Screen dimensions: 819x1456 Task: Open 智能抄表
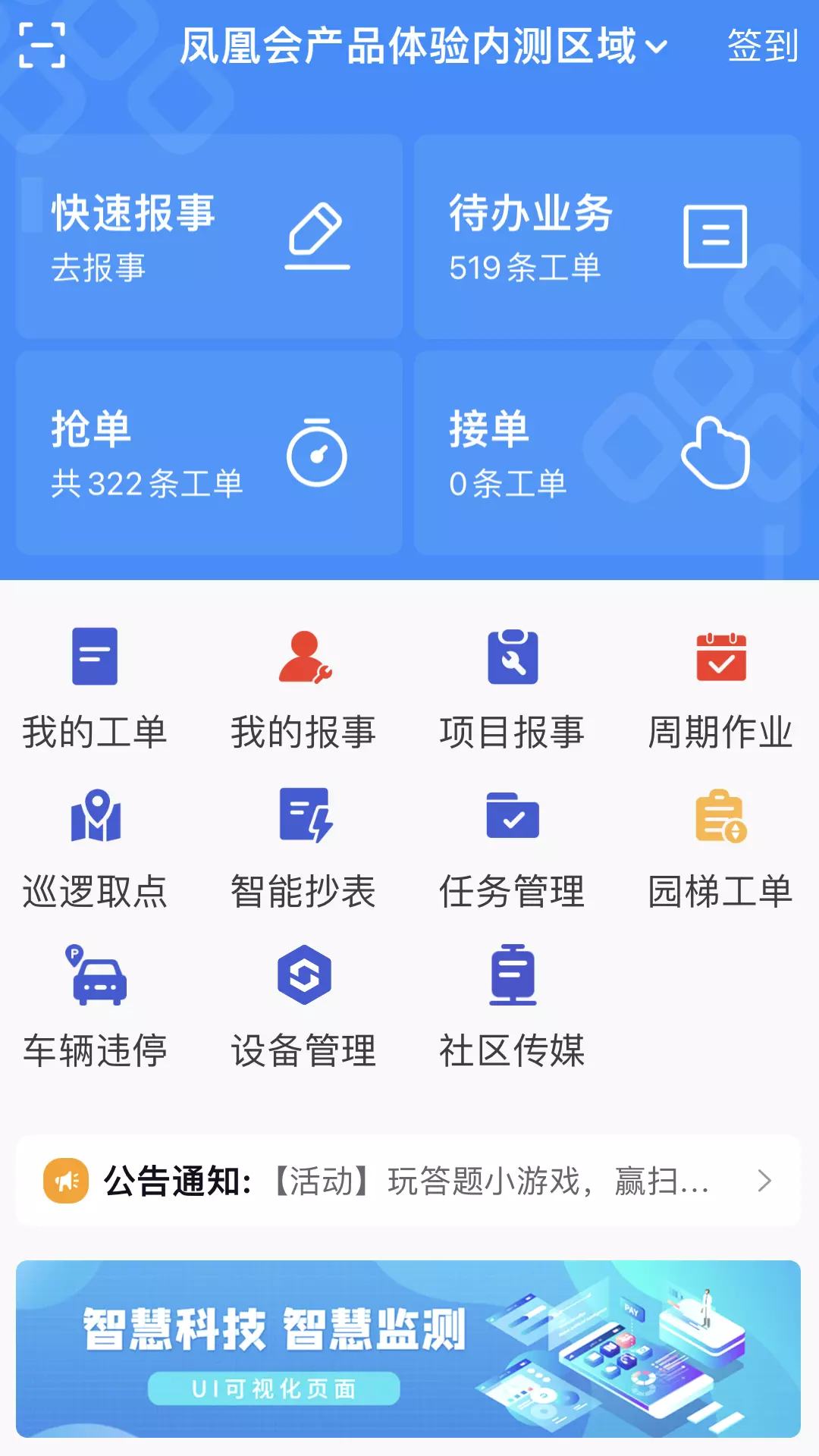click(303, 849)
